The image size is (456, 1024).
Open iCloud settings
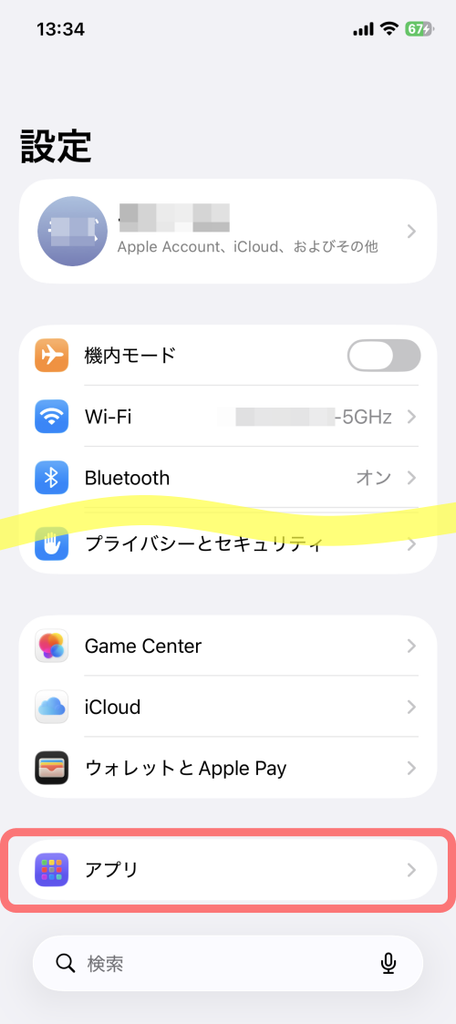[x=228, y=707]
